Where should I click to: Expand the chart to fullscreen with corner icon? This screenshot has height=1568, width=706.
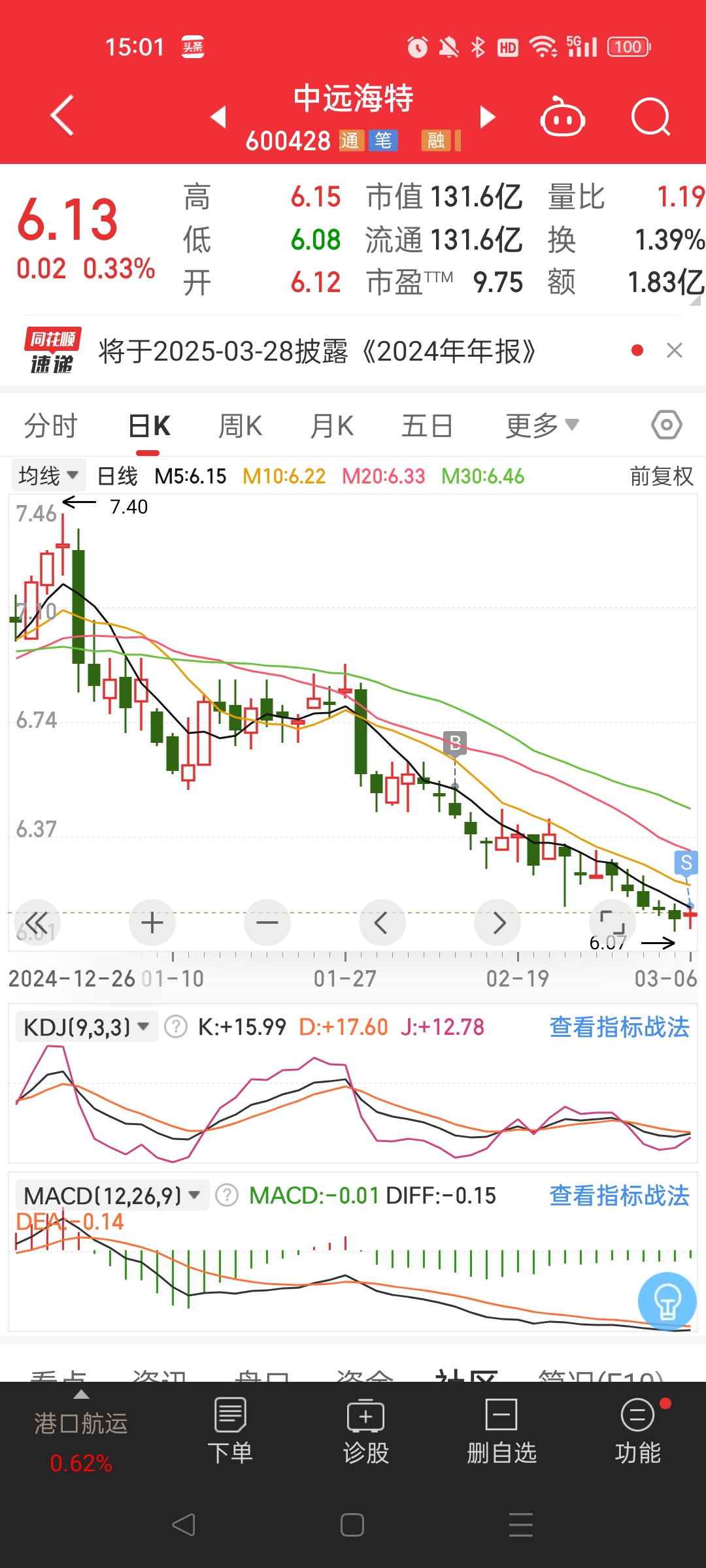point(613,922)
